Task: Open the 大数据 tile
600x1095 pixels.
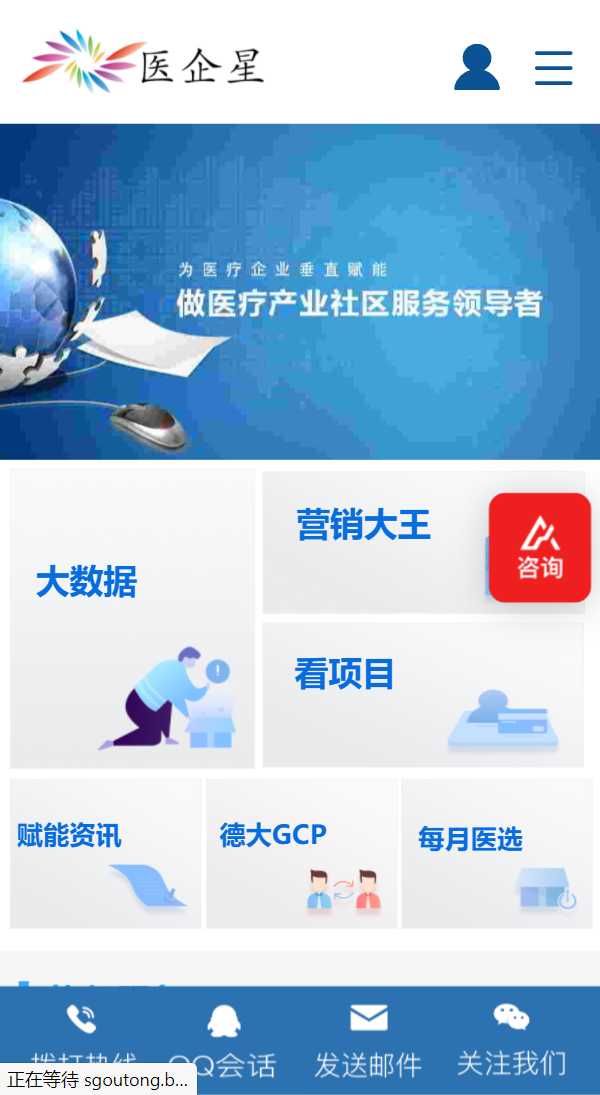Action: (132, 618)
